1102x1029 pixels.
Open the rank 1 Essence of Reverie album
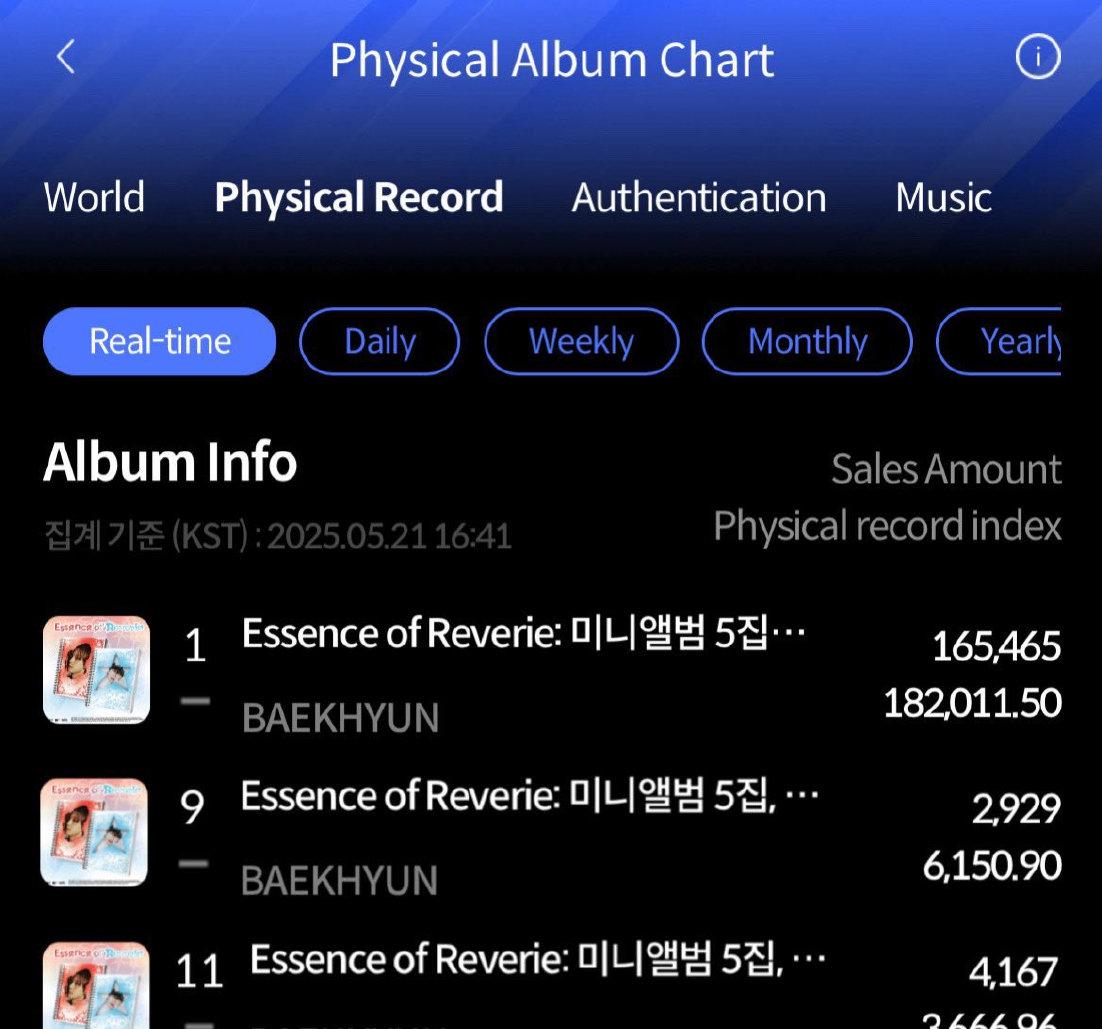click(x=522, y=634)
